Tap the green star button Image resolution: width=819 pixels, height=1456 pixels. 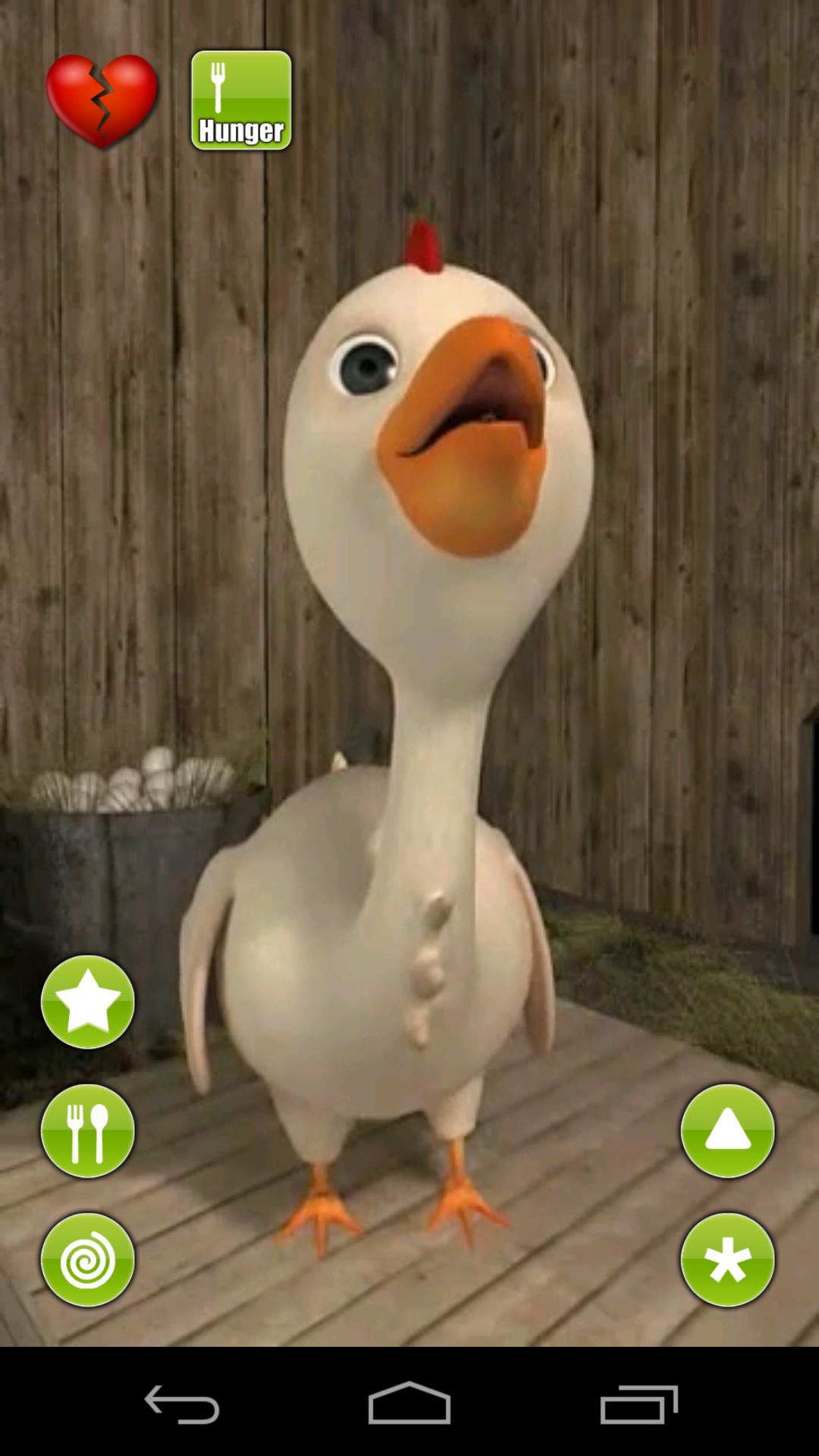pos(88,1002)
